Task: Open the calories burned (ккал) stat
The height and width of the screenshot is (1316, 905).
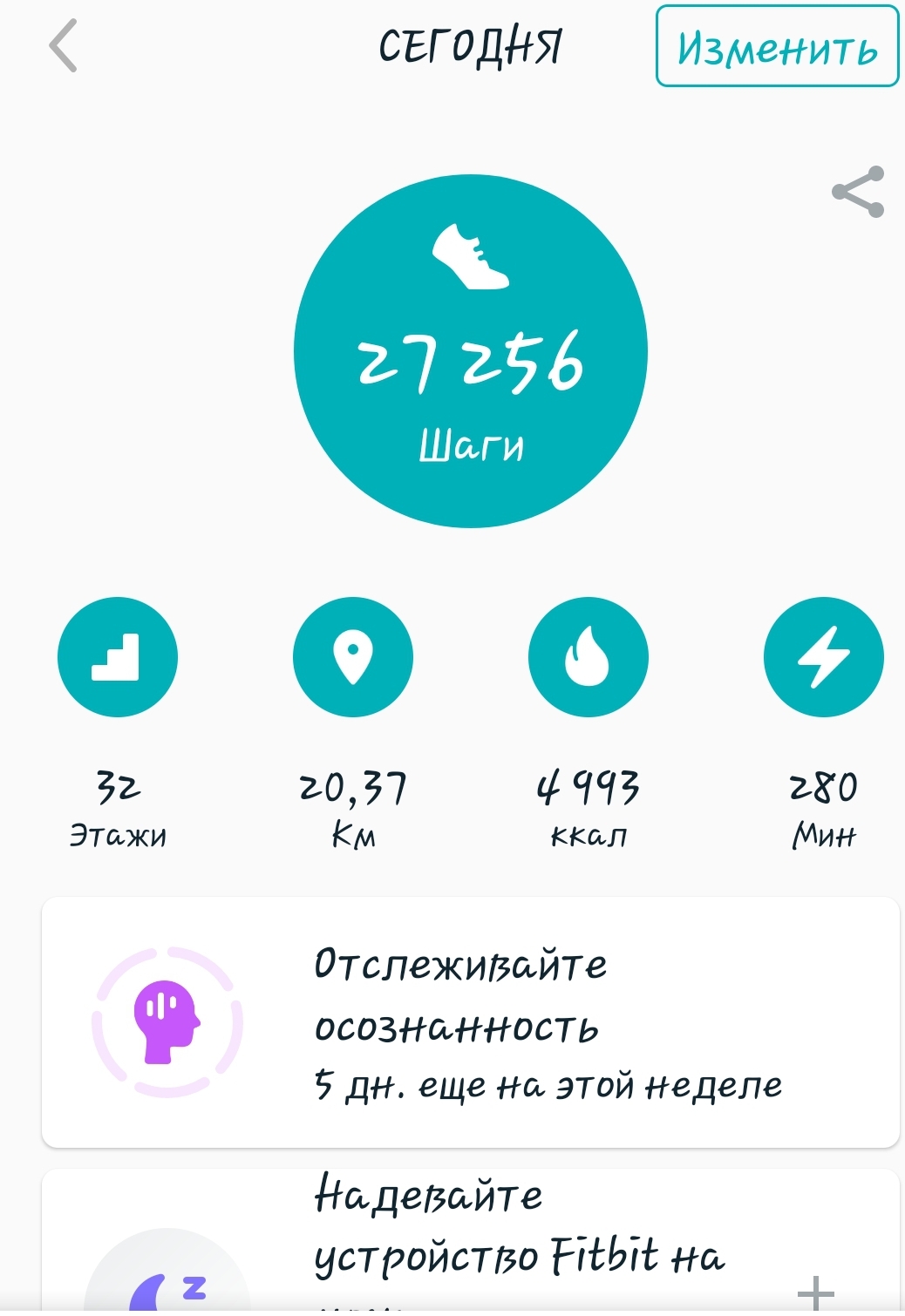Action: (589, 657)
